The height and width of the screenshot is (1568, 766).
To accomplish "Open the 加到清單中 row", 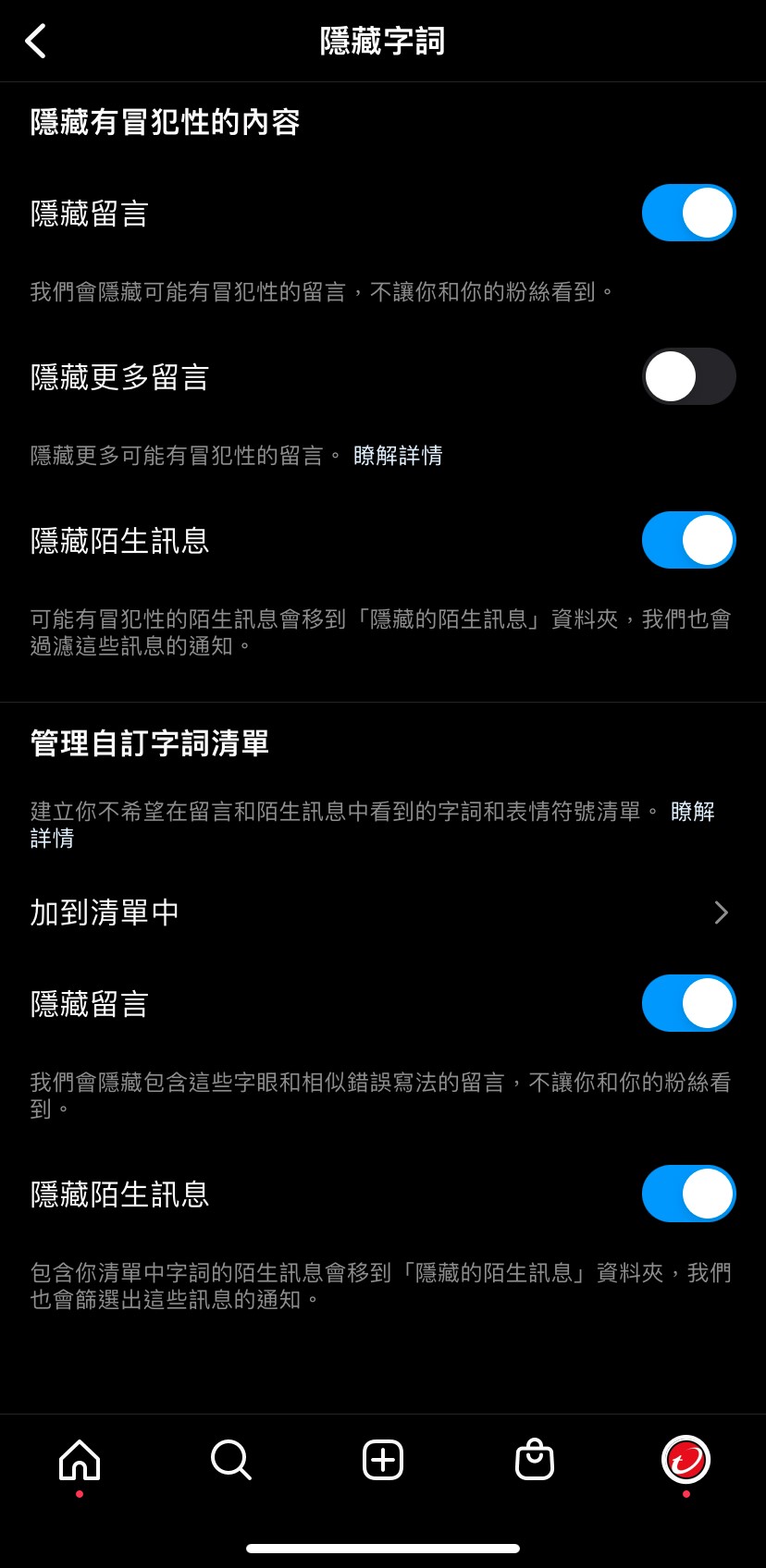I will (x=382, y=913).
